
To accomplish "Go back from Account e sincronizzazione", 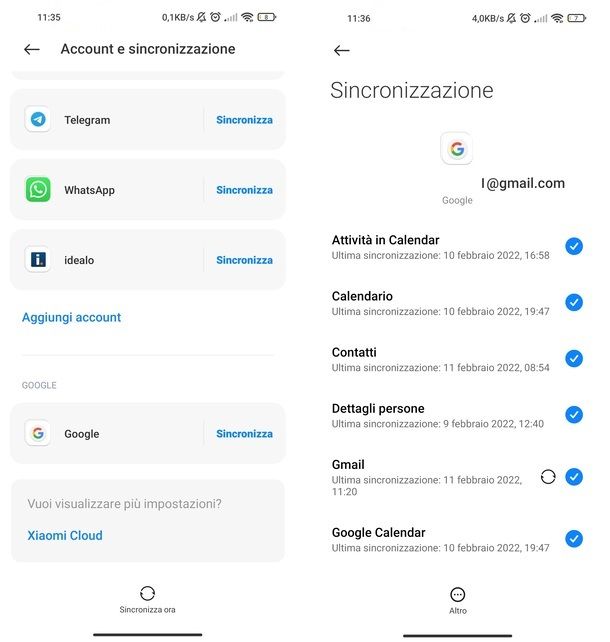I will (x=32, y=49).
